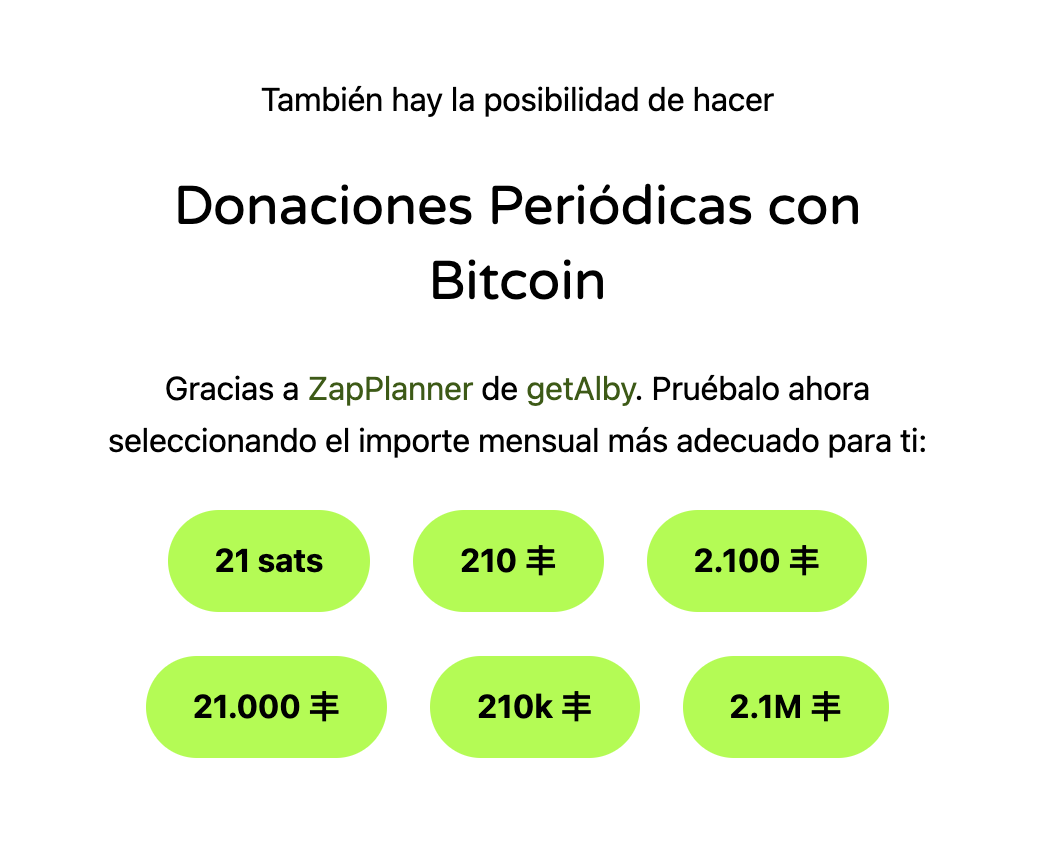Follow the getAlby link

(x=580, y=389)
